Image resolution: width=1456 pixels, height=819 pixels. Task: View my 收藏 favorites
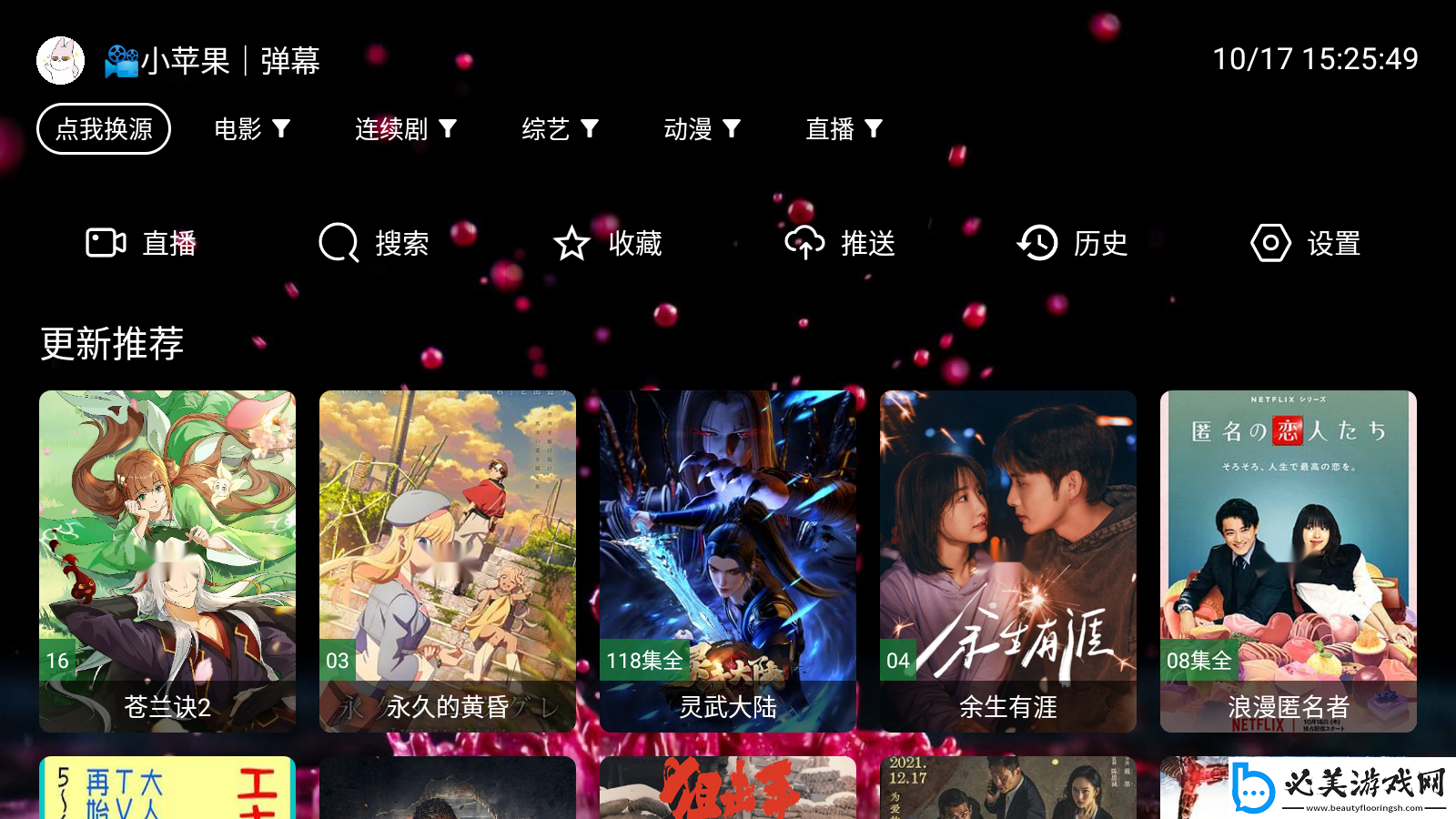608,243
